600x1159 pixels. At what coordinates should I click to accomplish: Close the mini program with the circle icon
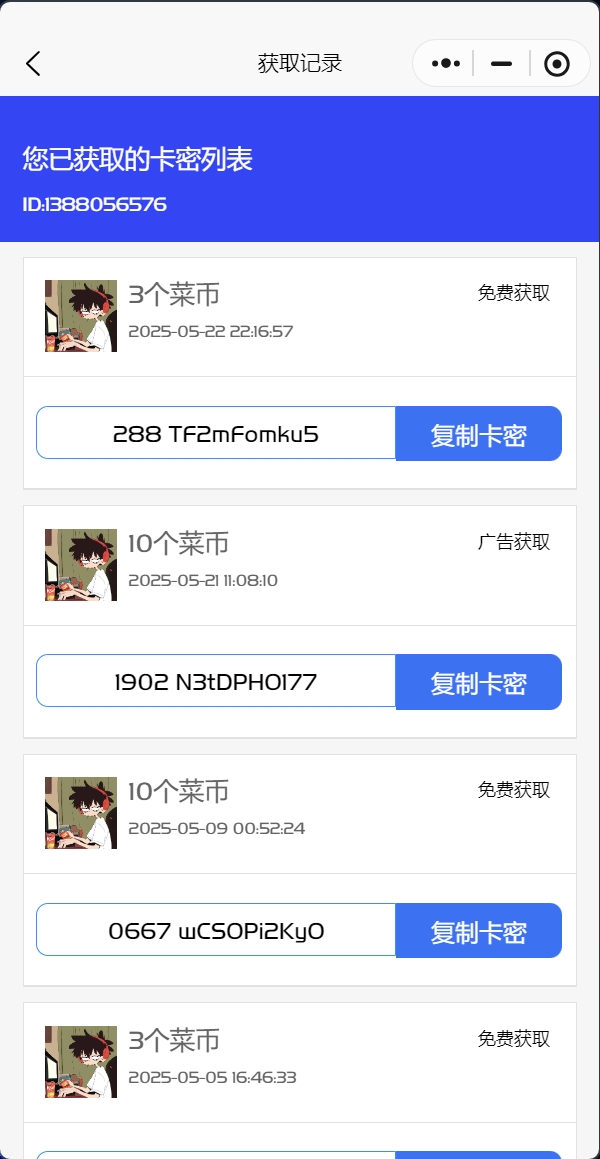point(556,64)
